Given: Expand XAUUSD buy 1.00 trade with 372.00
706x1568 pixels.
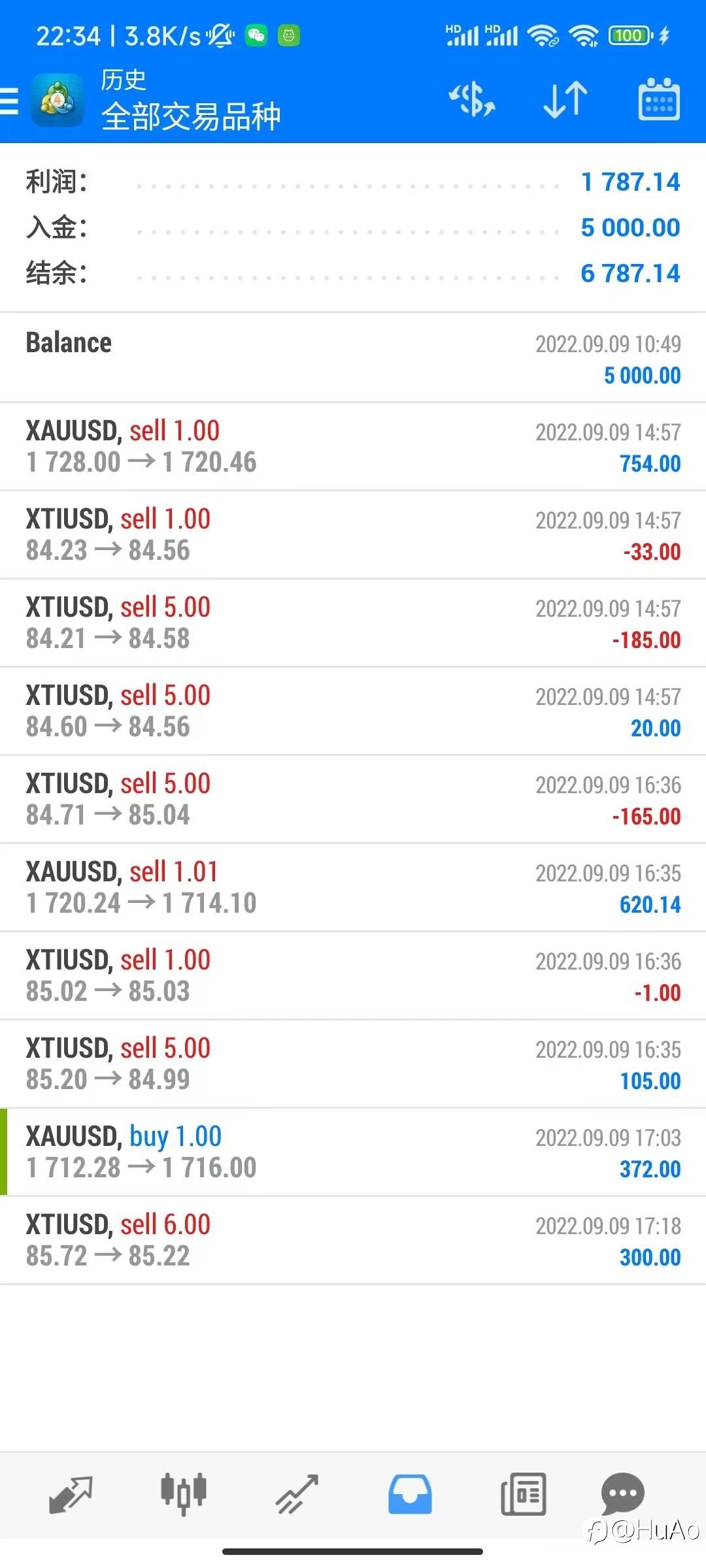Looking at the screenshot, I should click(353, 1152).
